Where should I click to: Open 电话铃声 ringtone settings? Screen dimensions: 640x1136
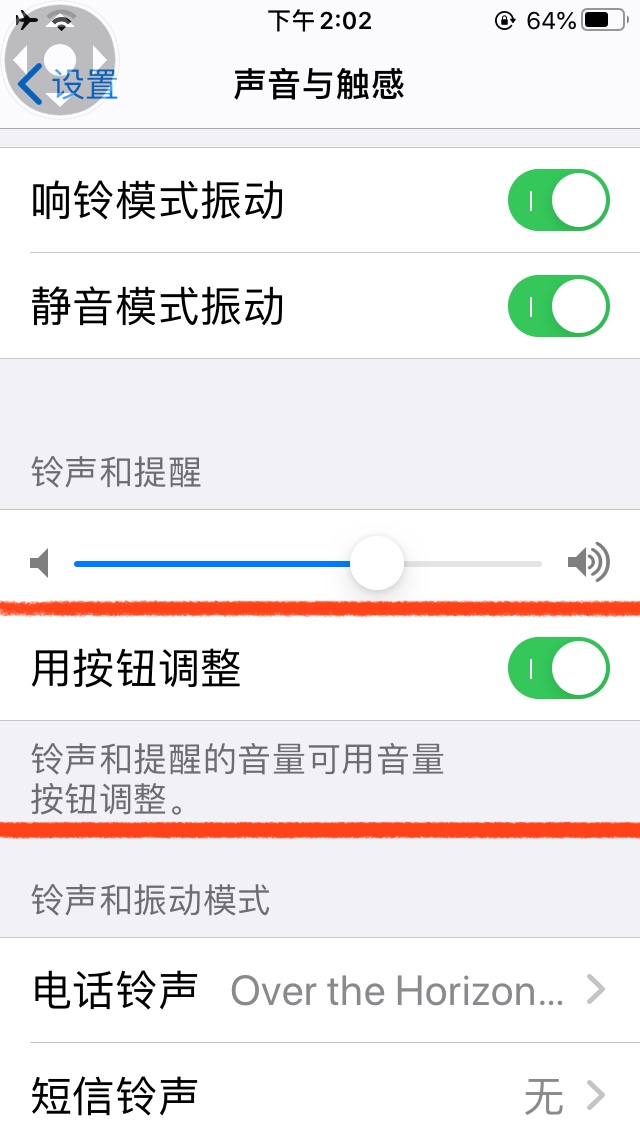click(x=320, y=991)
